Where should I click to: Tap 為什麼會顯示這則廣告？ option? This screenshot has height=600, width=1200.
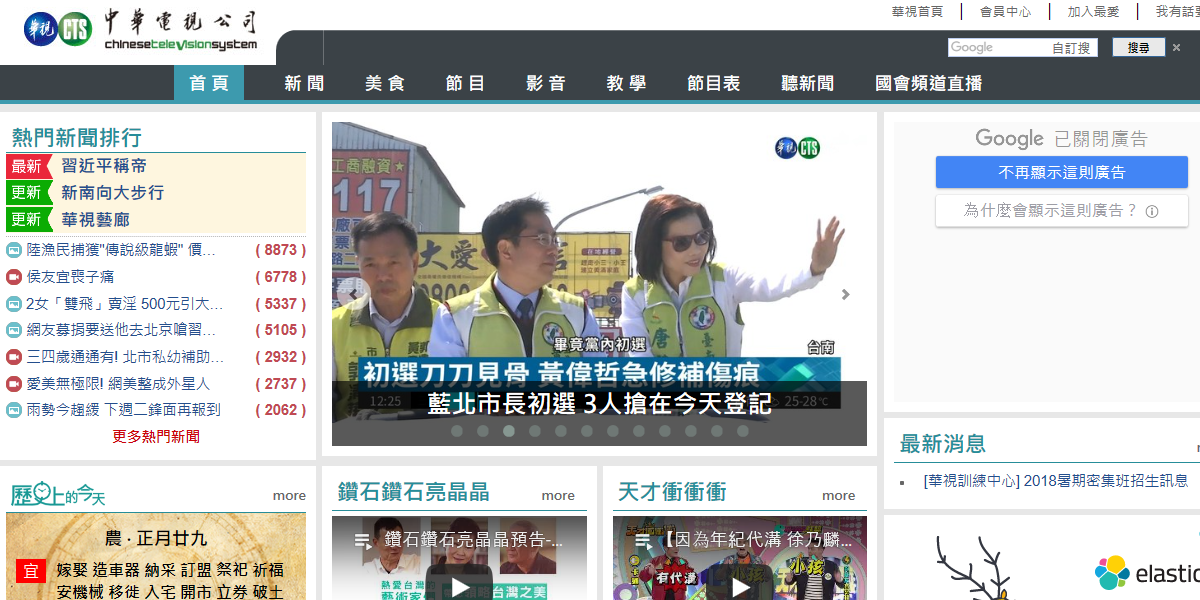tap(1061, 211)
